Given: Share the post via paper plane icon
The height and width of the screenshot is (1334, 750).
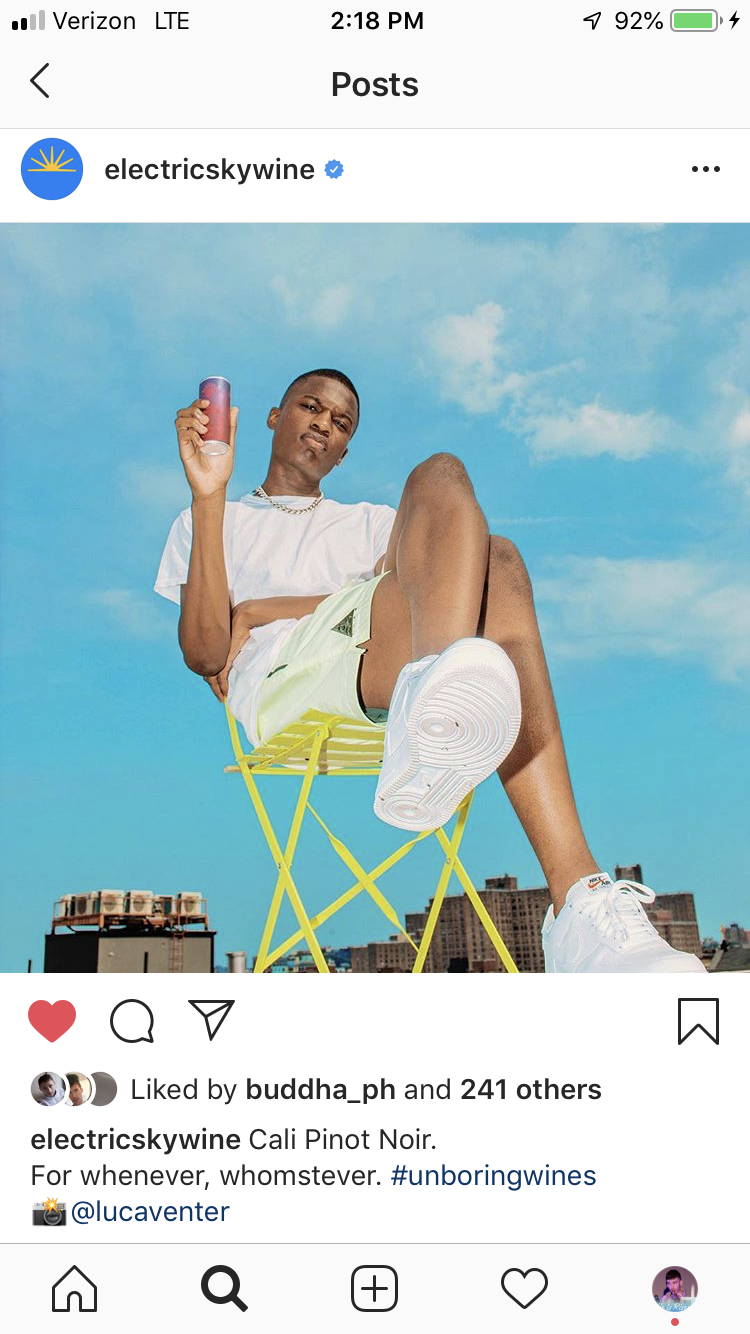Looking at the screenshot, I should click(x=211, y=1020).
